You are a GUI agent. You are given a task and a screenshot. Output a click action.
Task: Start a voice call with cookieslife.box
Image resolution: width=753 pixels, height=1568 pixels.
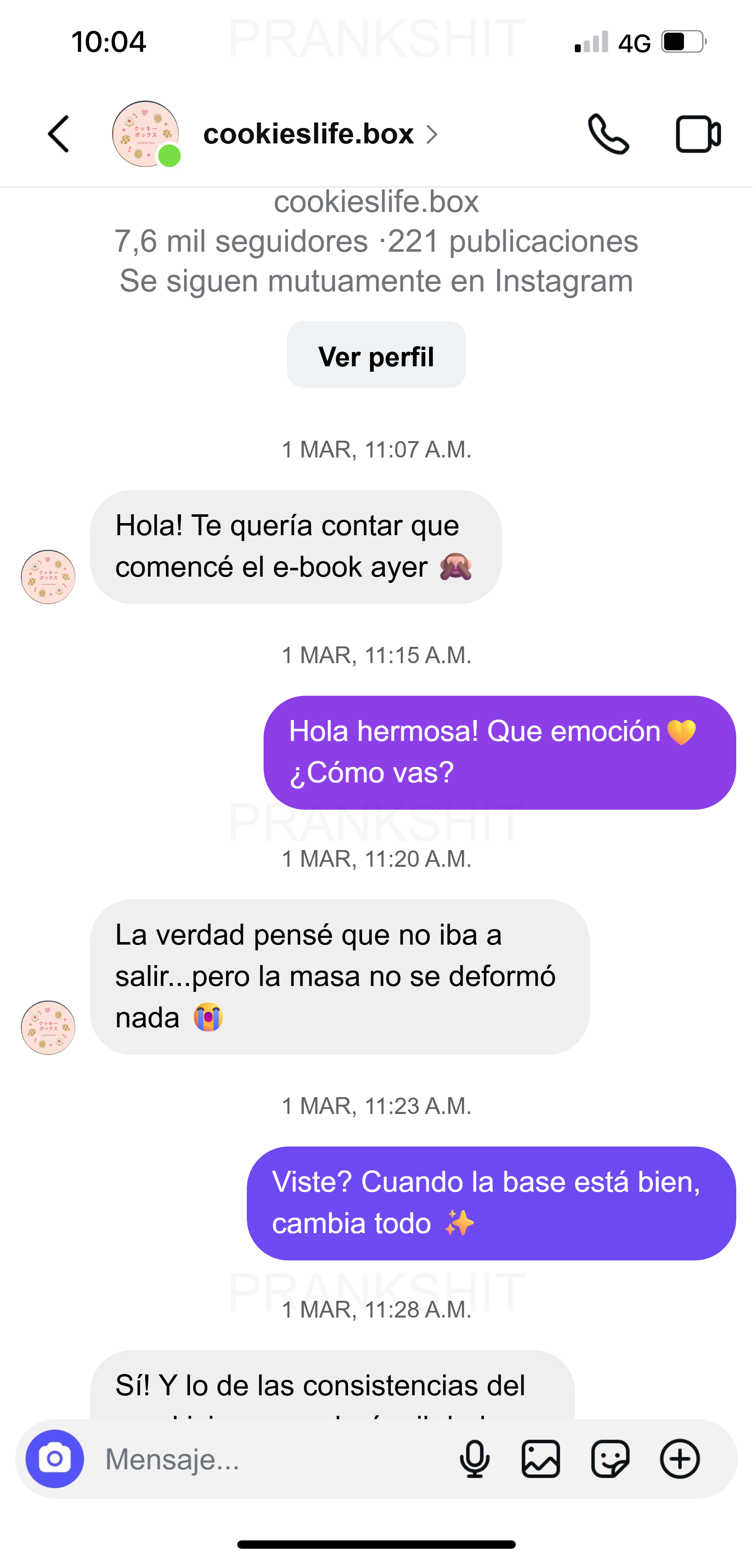pyautogui.click(x=608, y=134)
